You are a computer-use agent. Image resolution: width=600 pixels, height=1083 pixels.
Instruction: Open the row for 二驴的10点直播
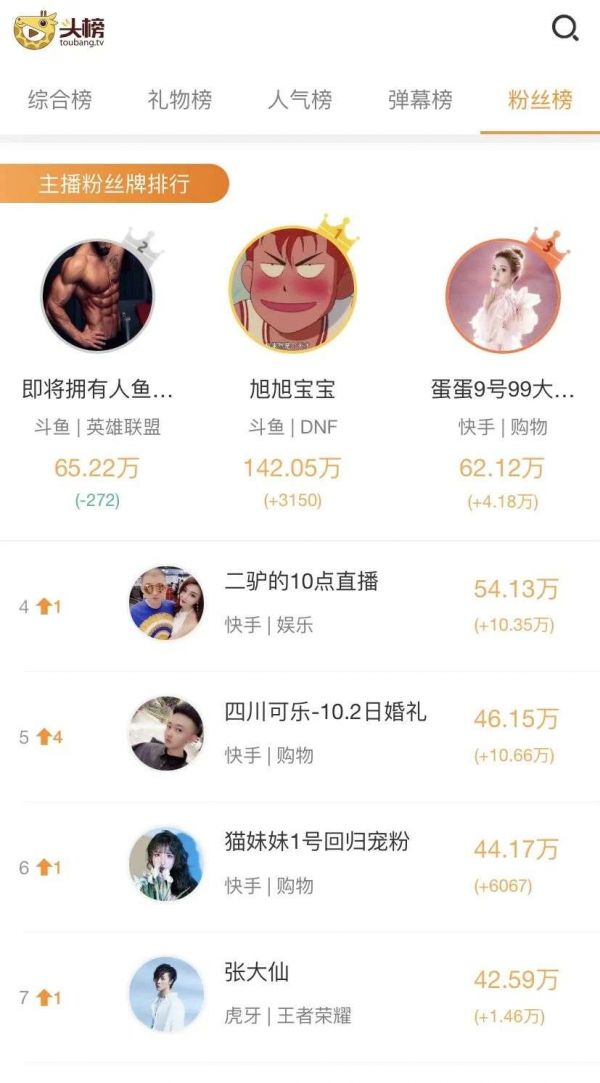tap(300, 604)
